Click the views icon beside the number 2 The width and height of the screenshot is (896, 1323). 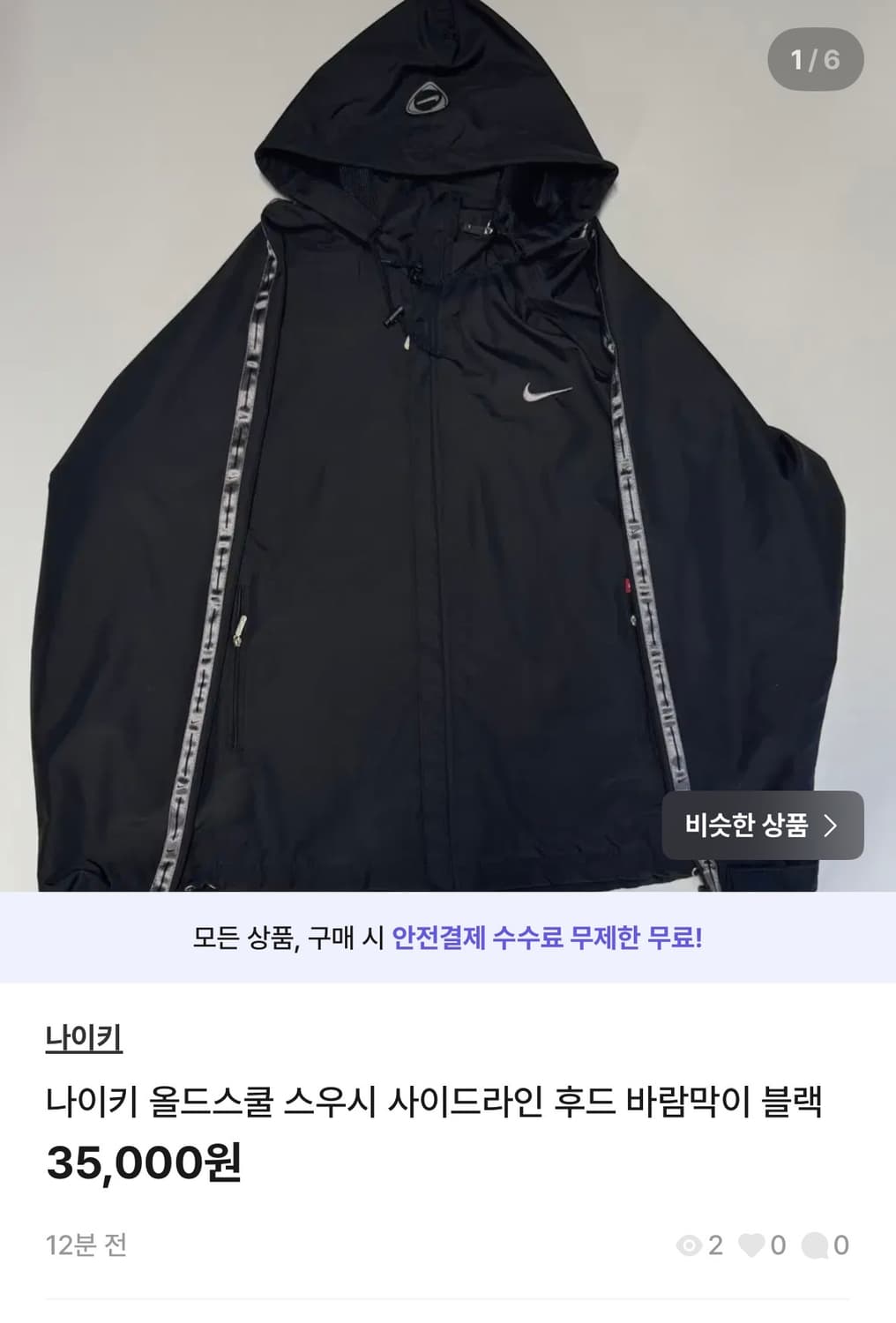tap(690, 1245)
